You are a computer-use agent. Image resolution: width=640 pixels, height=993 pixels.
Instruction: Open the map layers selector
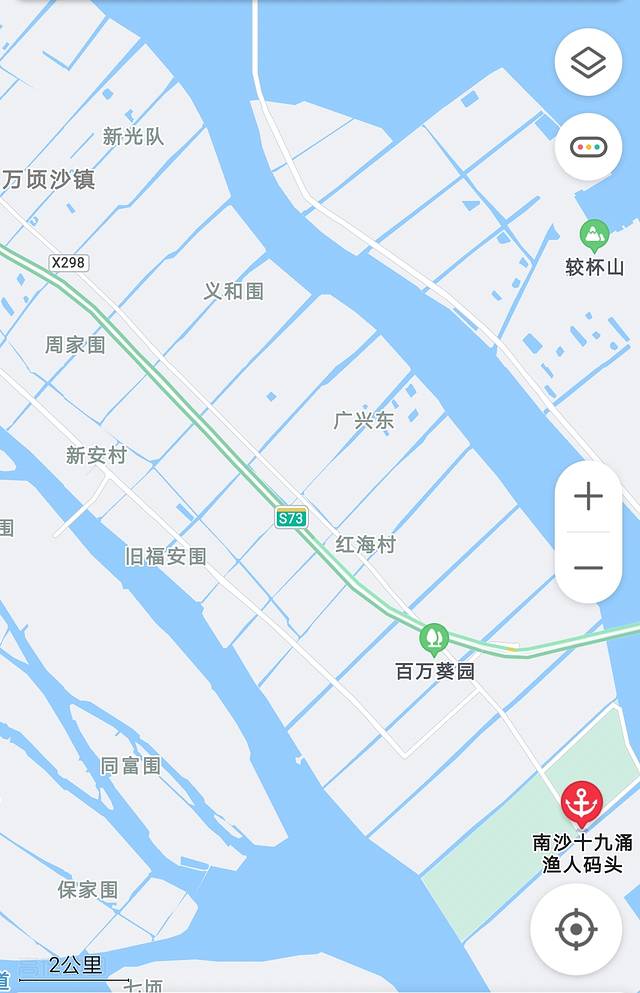tap(588, 62)
